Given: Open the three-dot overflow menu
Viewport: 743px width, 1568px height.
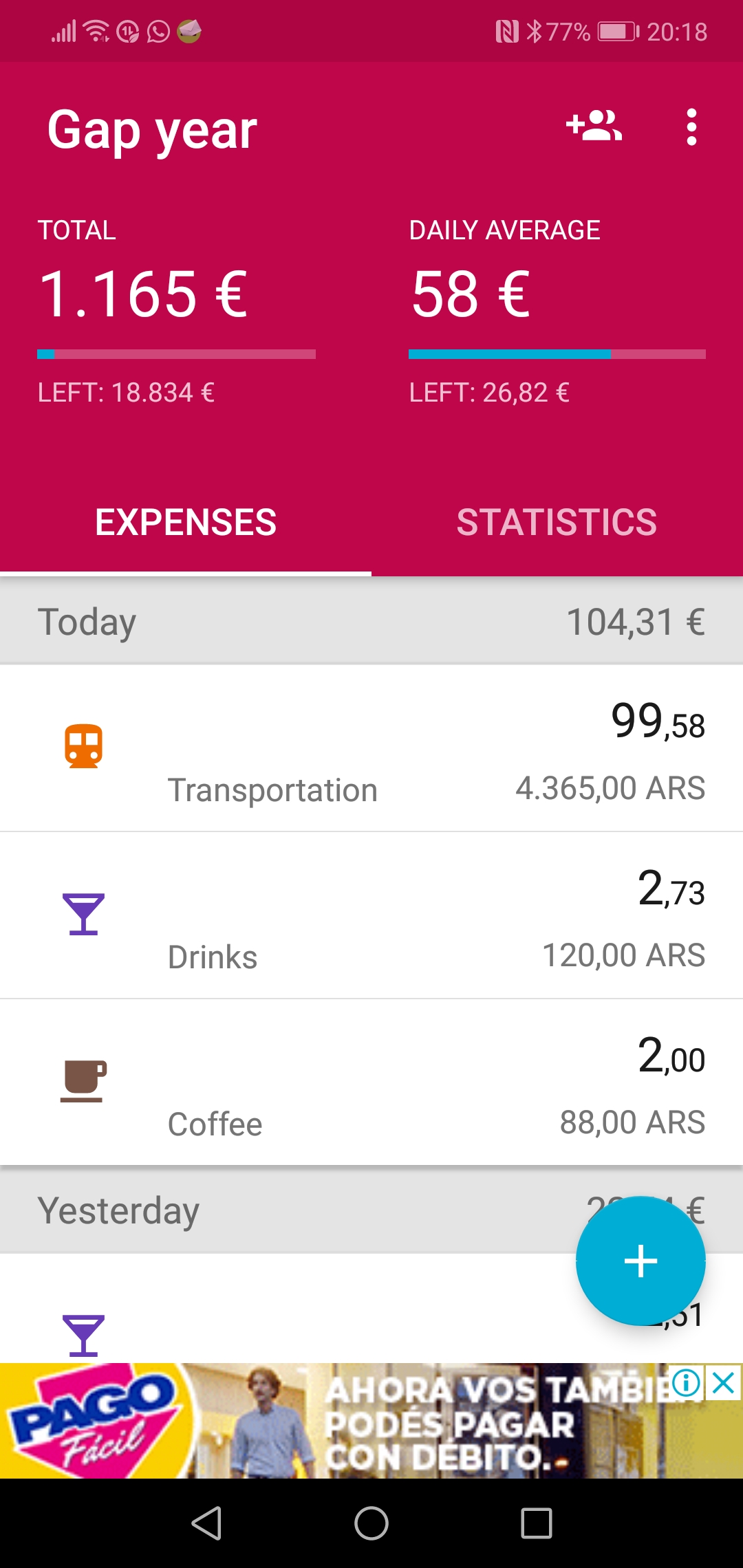Looking at the screenshot, I should click(x=691, y=127).
